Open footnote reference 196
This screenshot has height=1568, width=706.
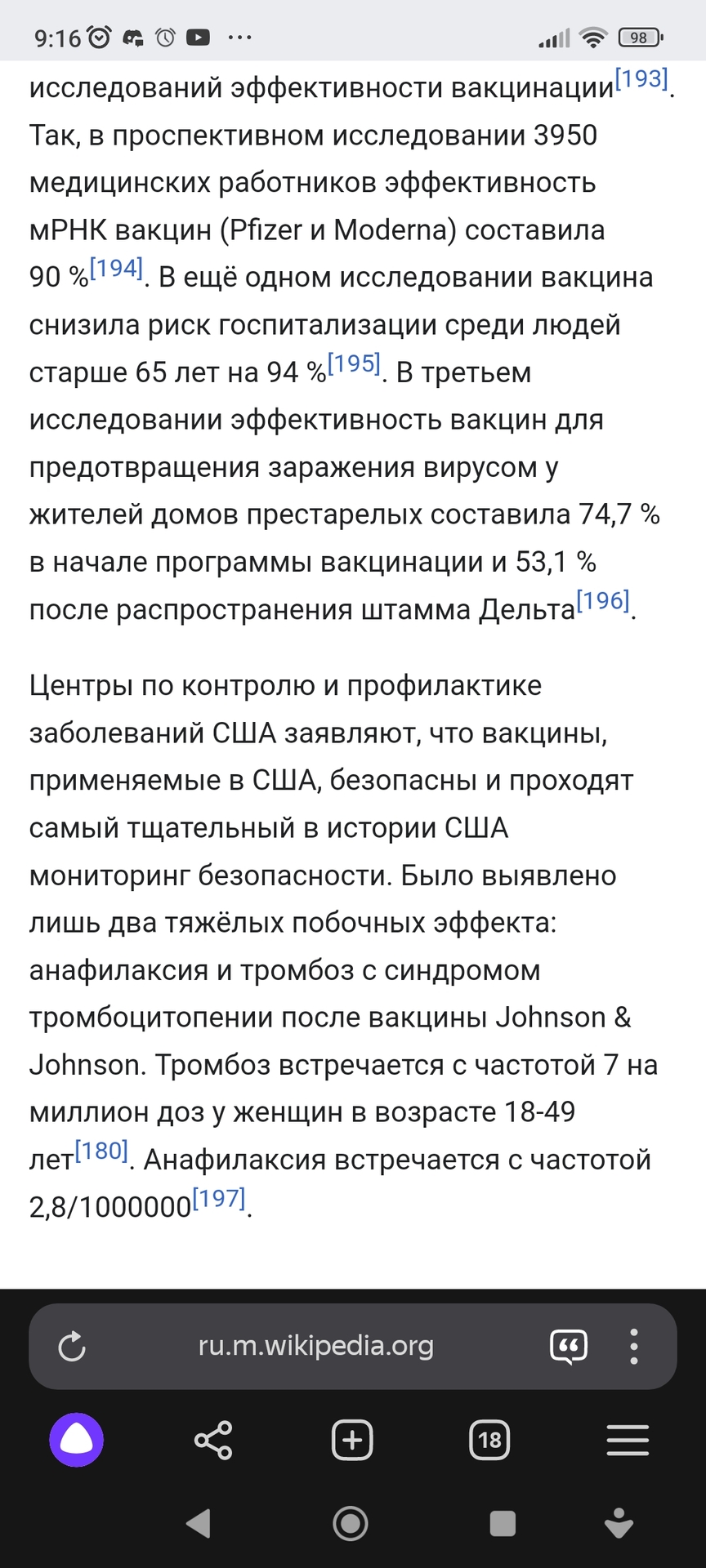click(603, 601)
